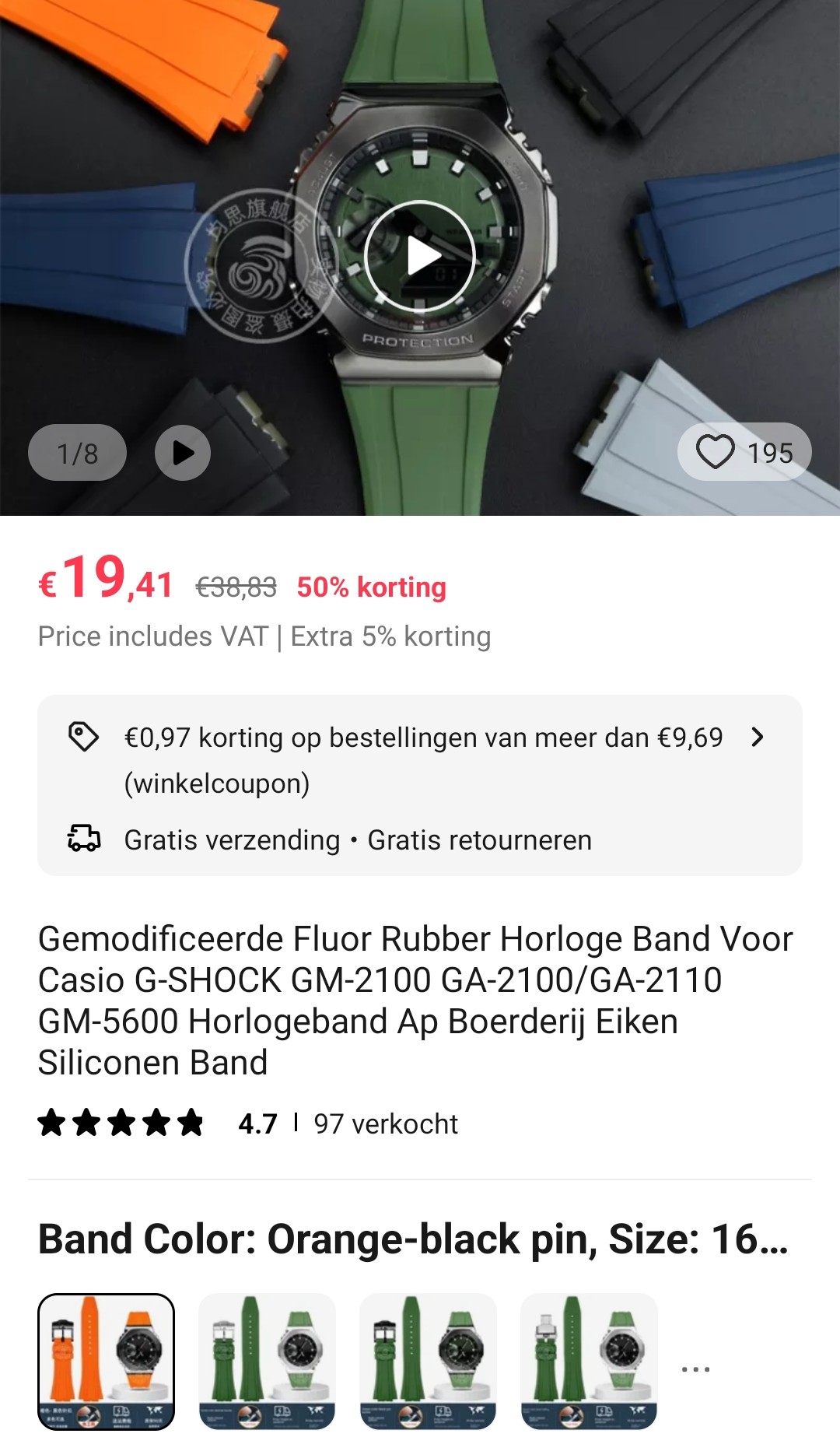Play the product video in the main image
The height and width of the screenshot is (1451, 840).
click(420, 256)
